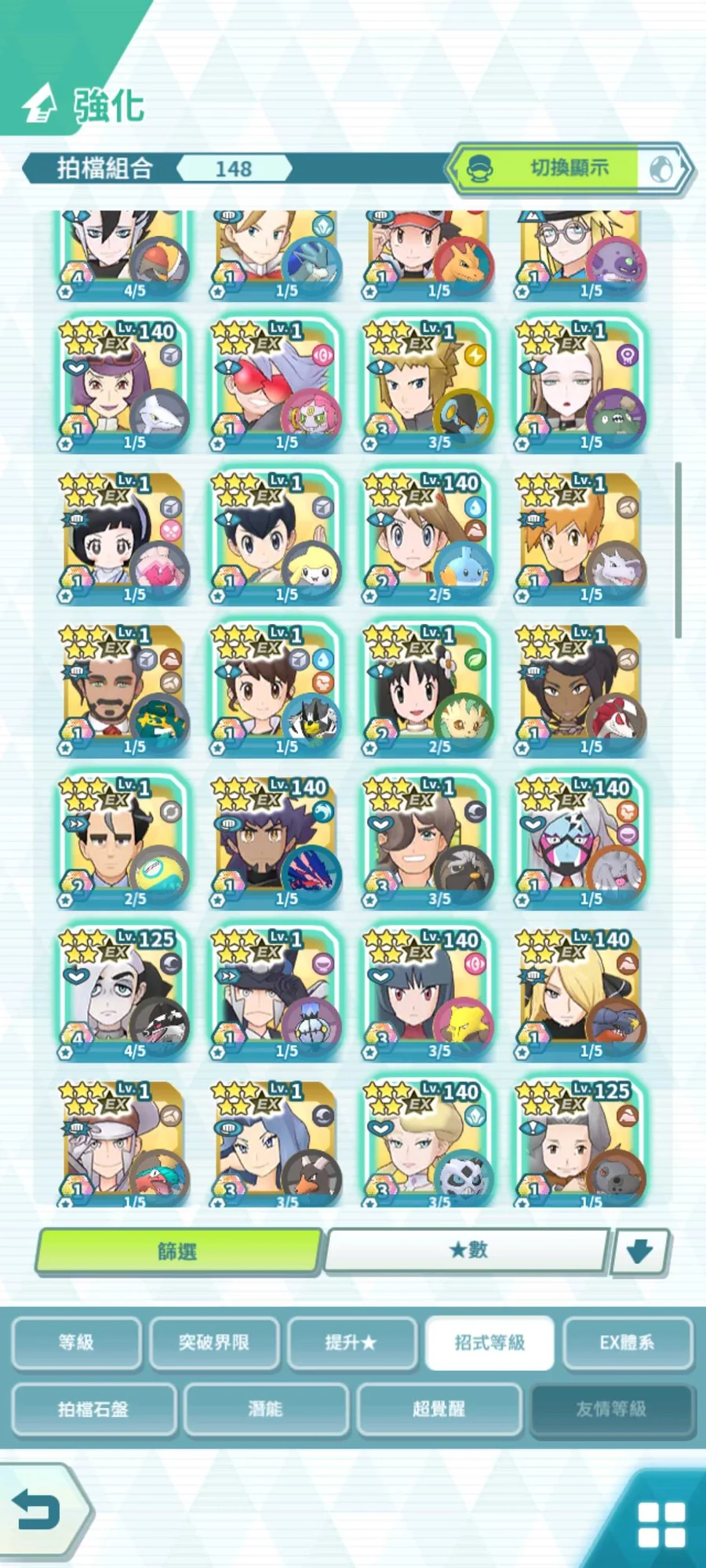The image size is (706, 1568).
Task: Select the 提升★ tab
Action: pos(351,1342)
